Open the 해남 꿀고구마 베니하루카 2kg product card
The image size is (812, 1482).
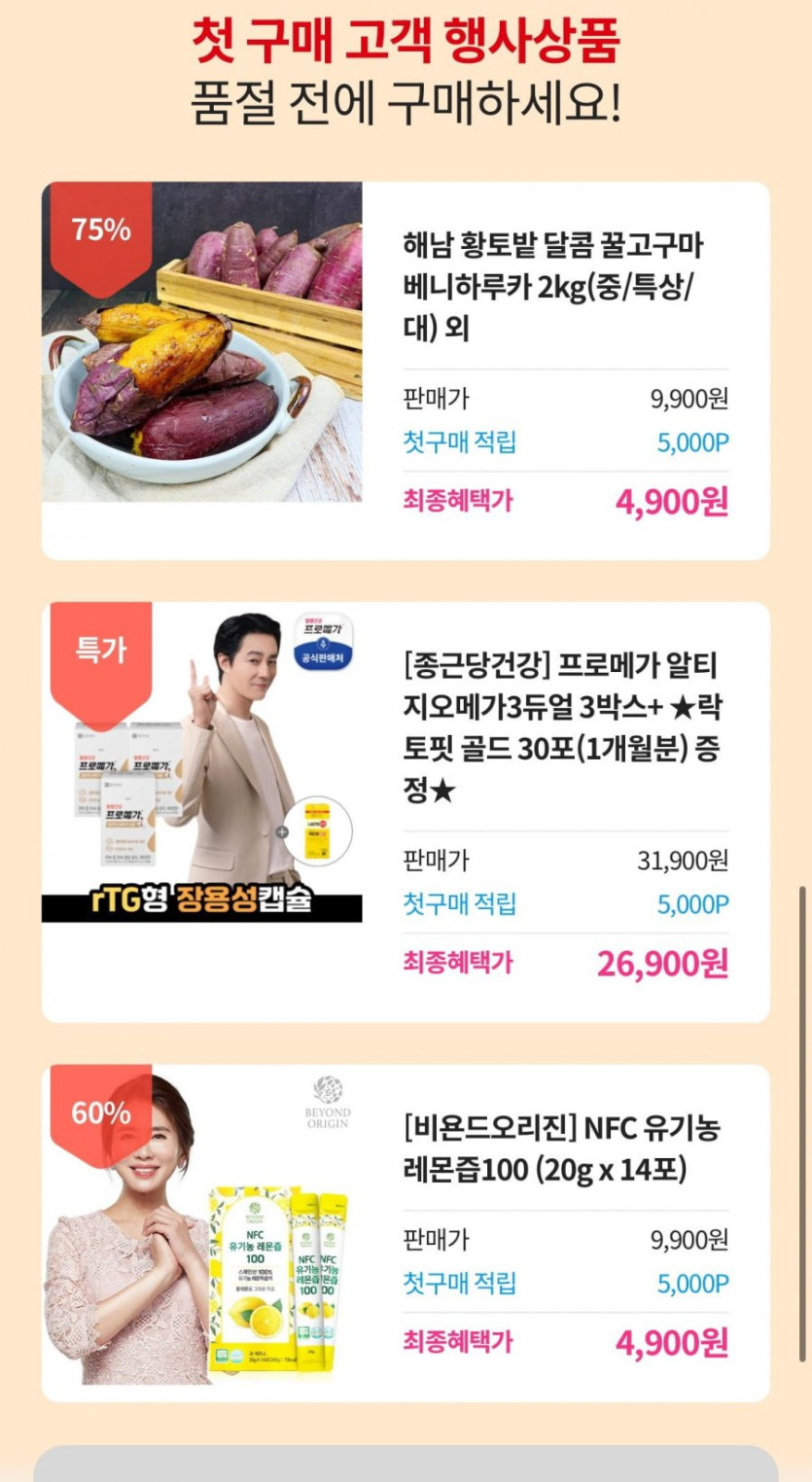[552, 287]
